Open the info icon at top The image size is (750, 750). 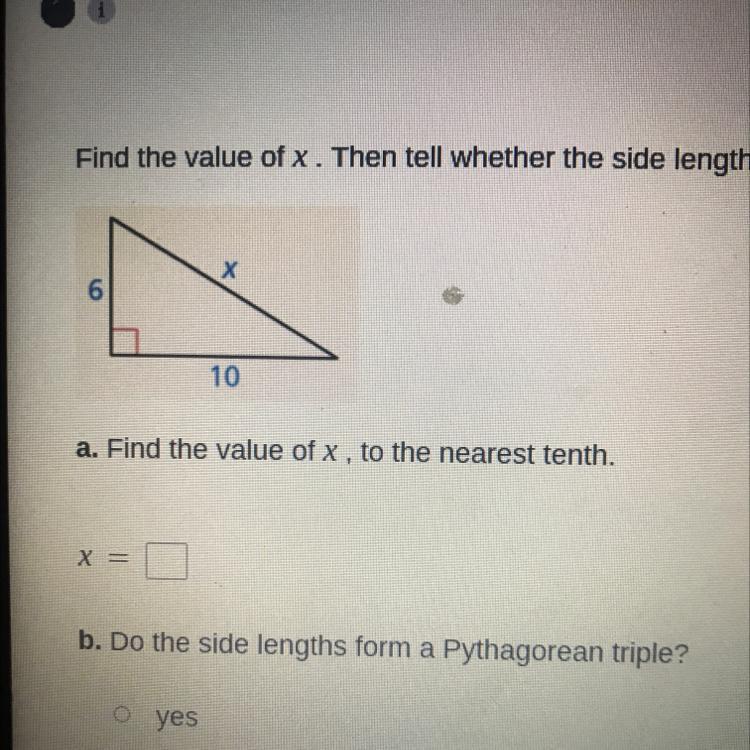click(101, 11)
